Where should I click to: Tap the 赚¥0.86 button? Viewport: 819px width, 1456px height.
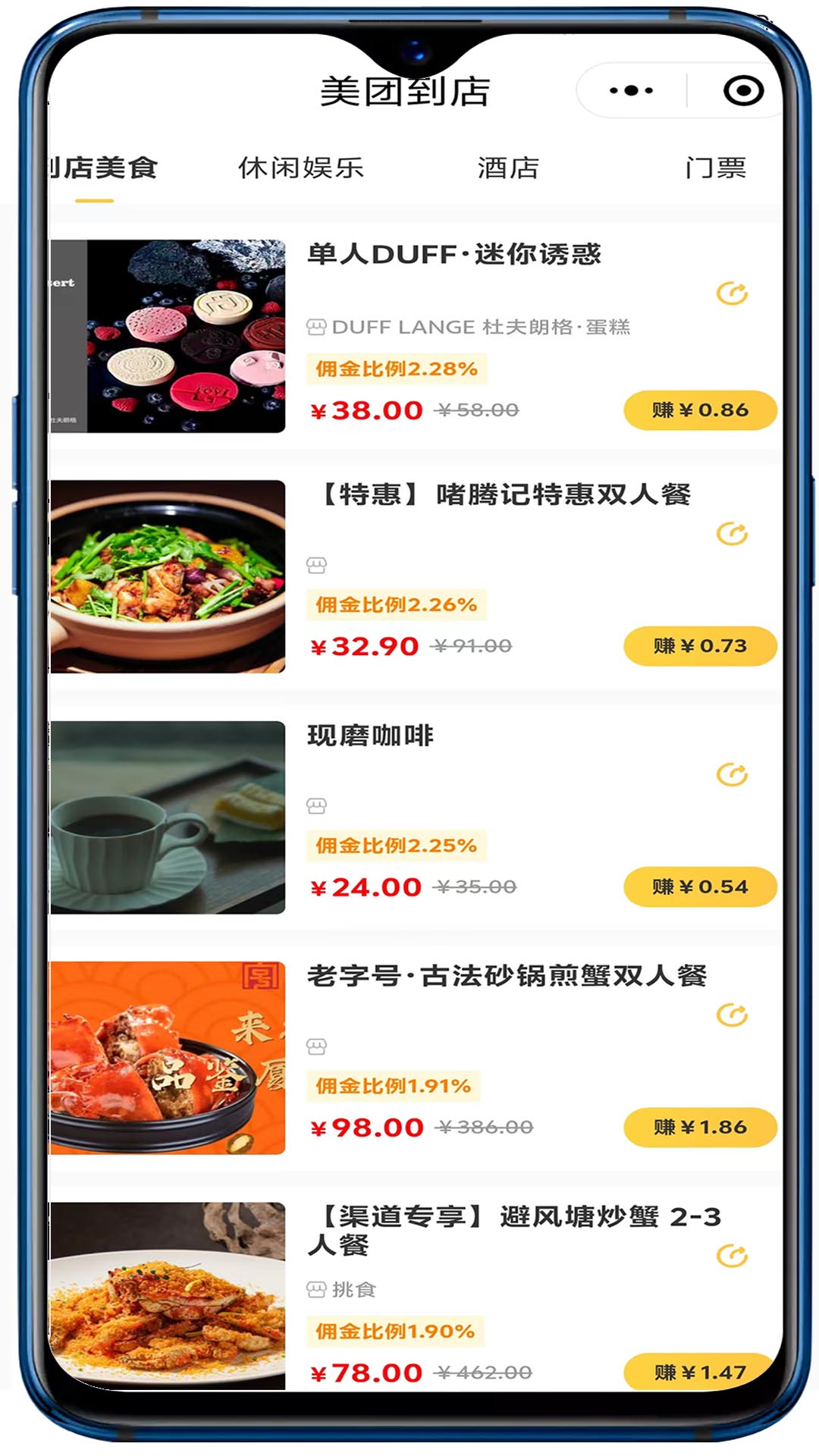pos(699,410)
